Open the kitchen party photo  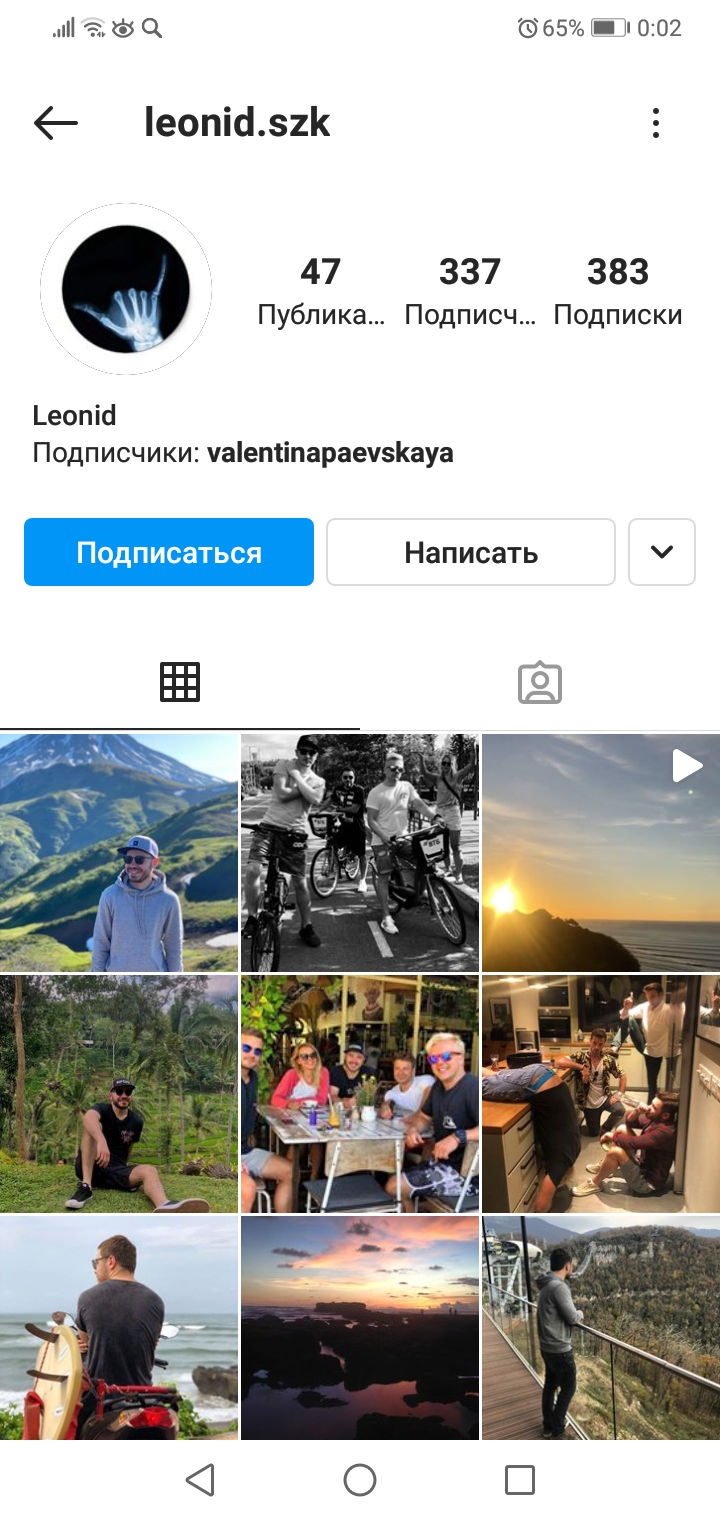[x=601, y=1094]
